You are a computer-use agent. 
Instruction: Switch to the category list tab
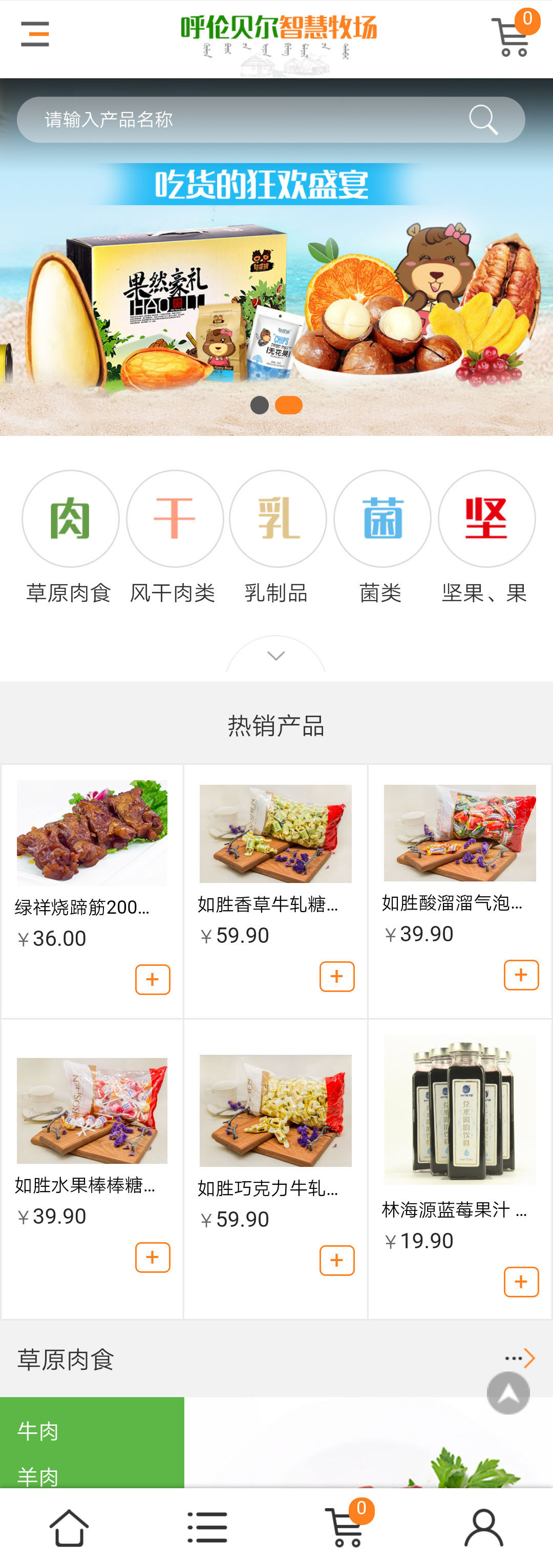click(207, 1528)
